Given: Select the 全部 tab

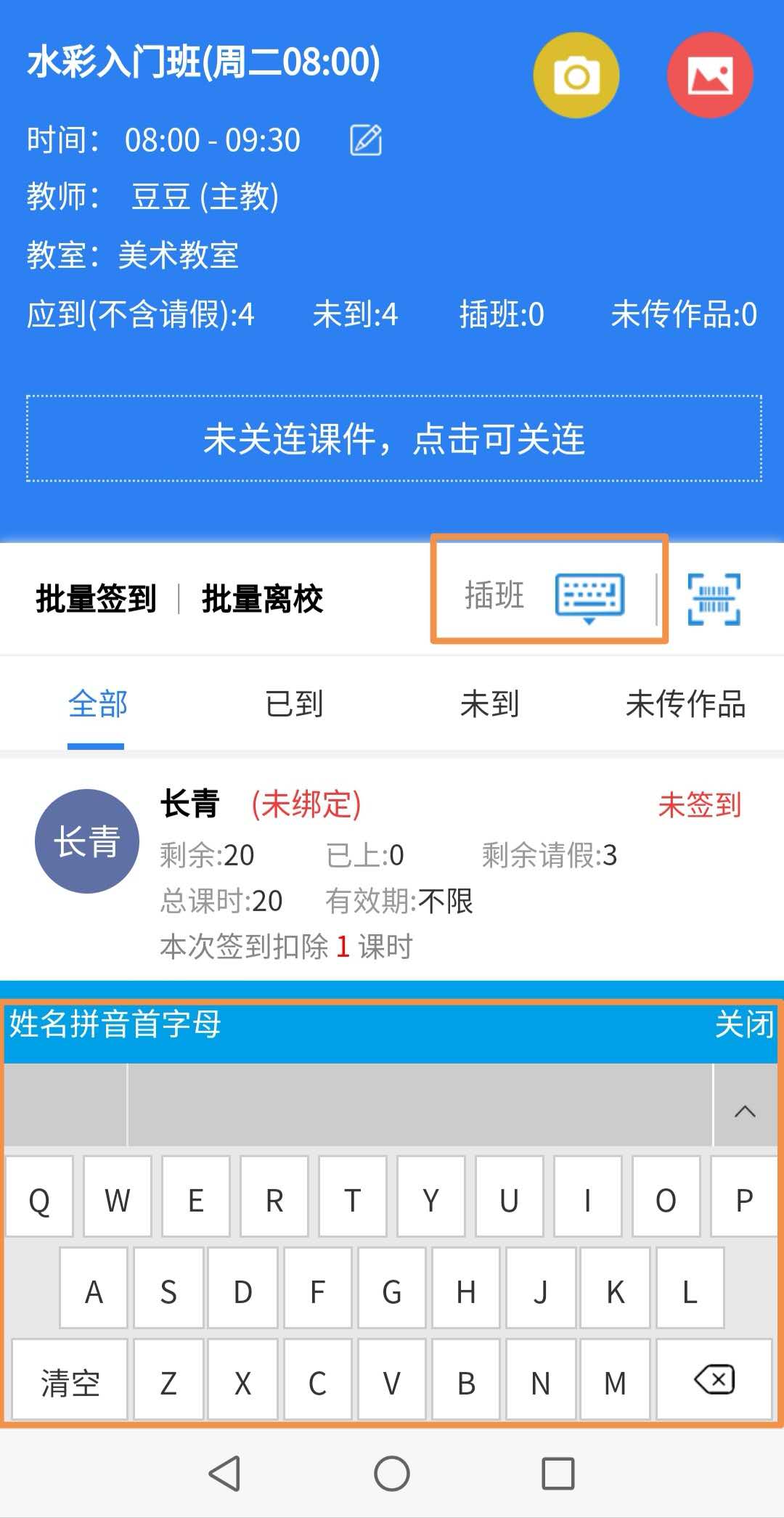Looking at the screenshot, I should (97, 703).
